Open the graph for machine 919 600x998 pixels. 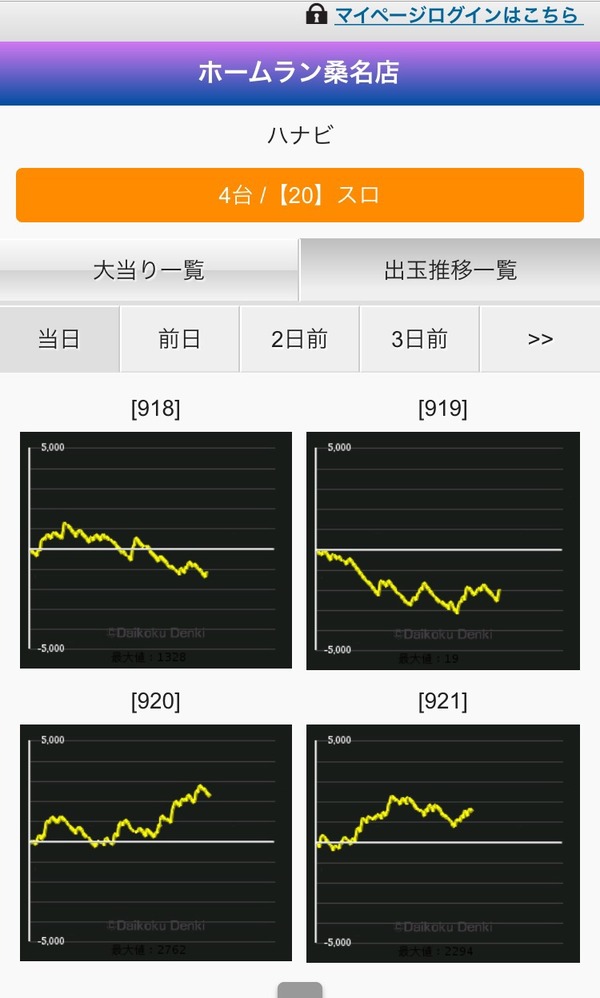[x=443, y=551]
